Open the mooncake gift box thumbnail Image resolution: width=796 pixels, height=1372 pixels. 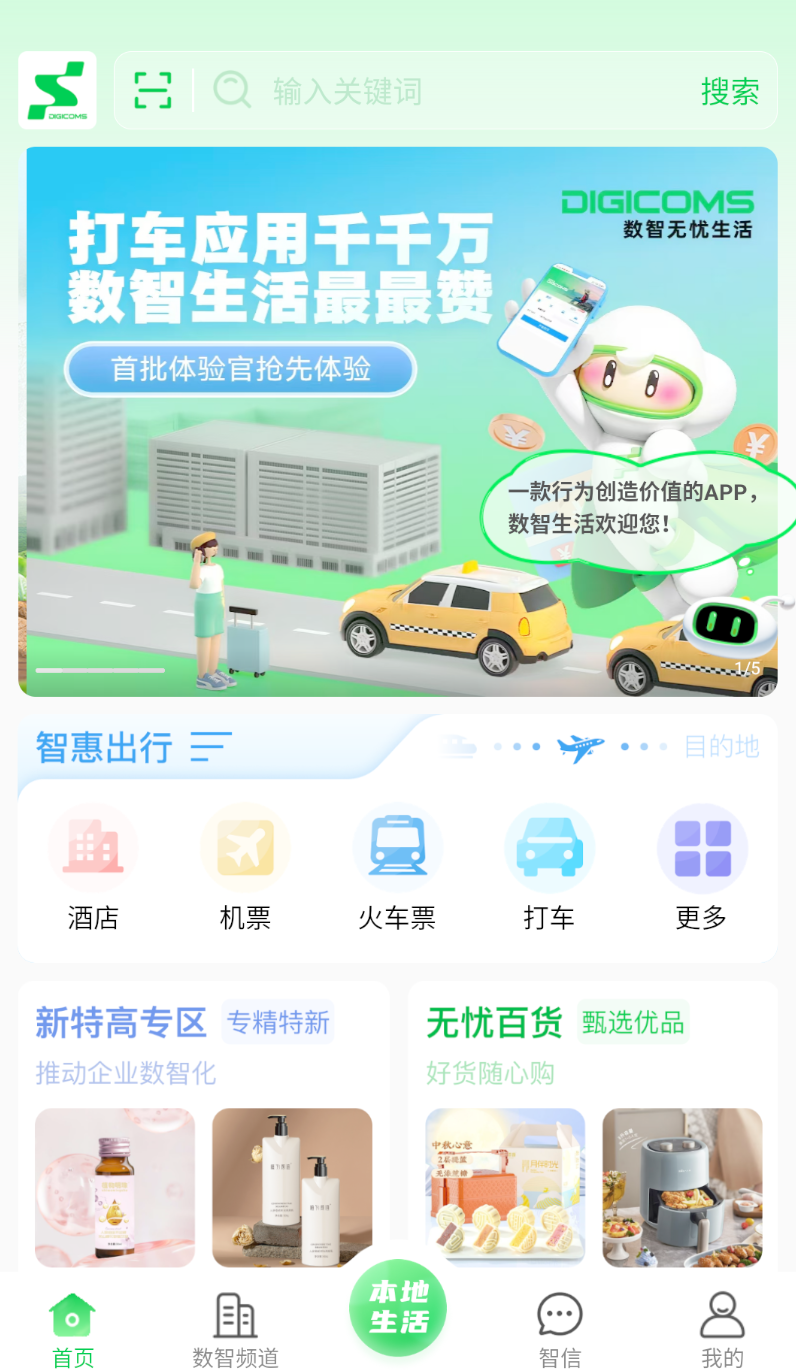point(506,1188)
